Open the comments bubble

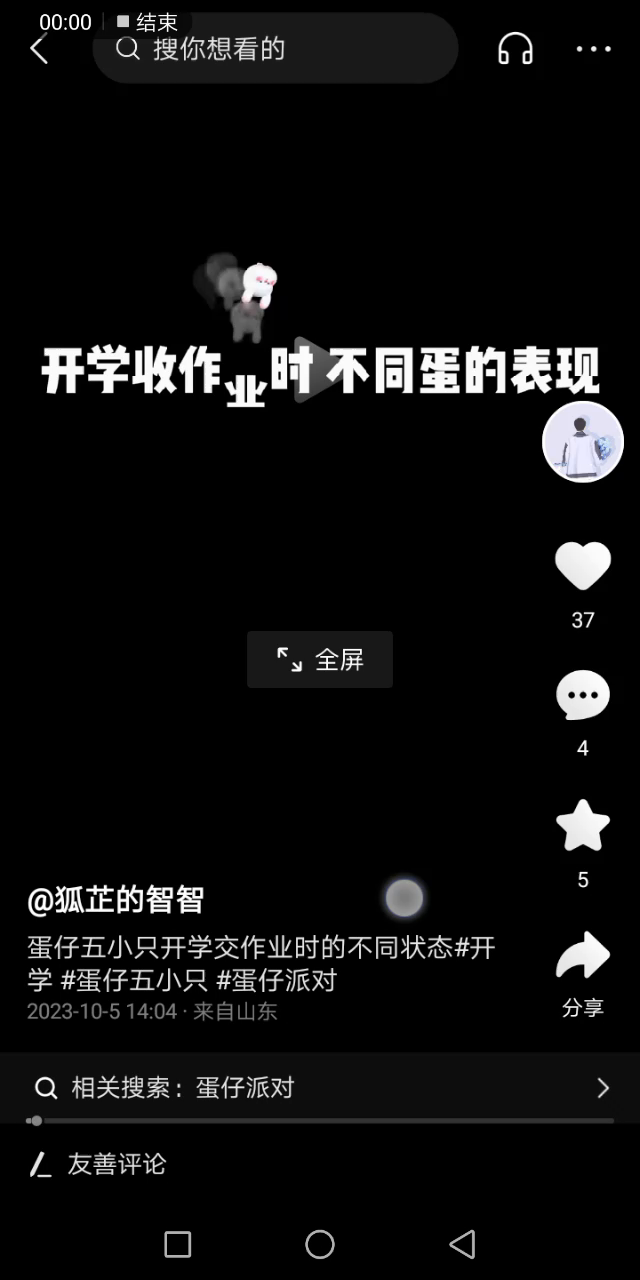pyautogui.click(x=582, y=695)
